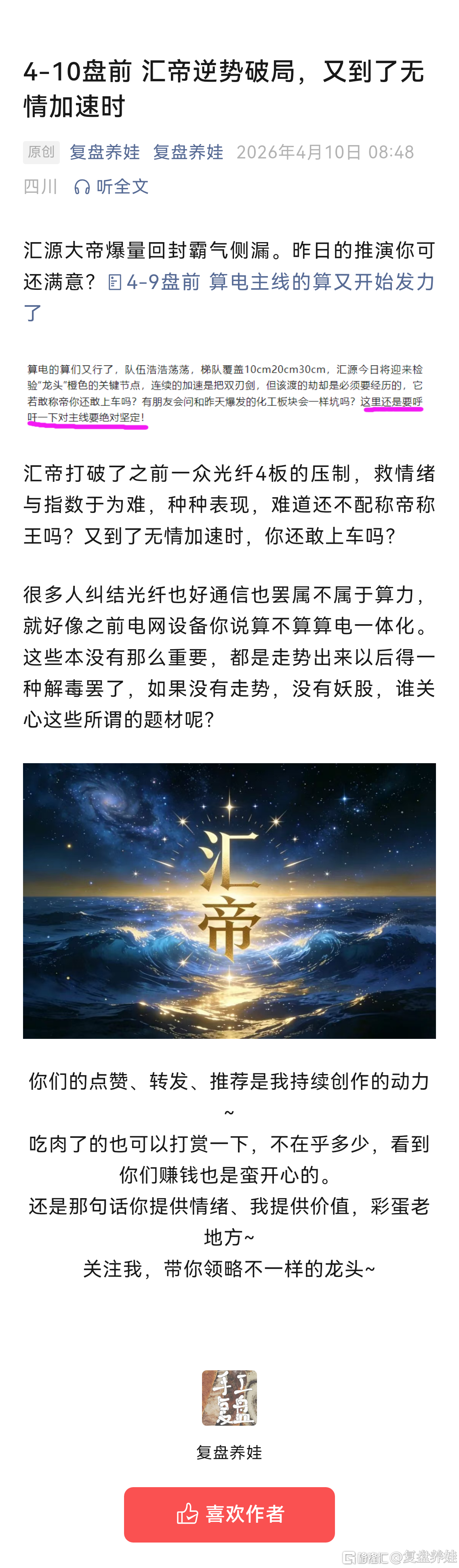The width and height of the screenshot is (459, 1568).
Task: Enlarge the quoted small-text screenshot with purple underline
Action: tap(225, 394)
